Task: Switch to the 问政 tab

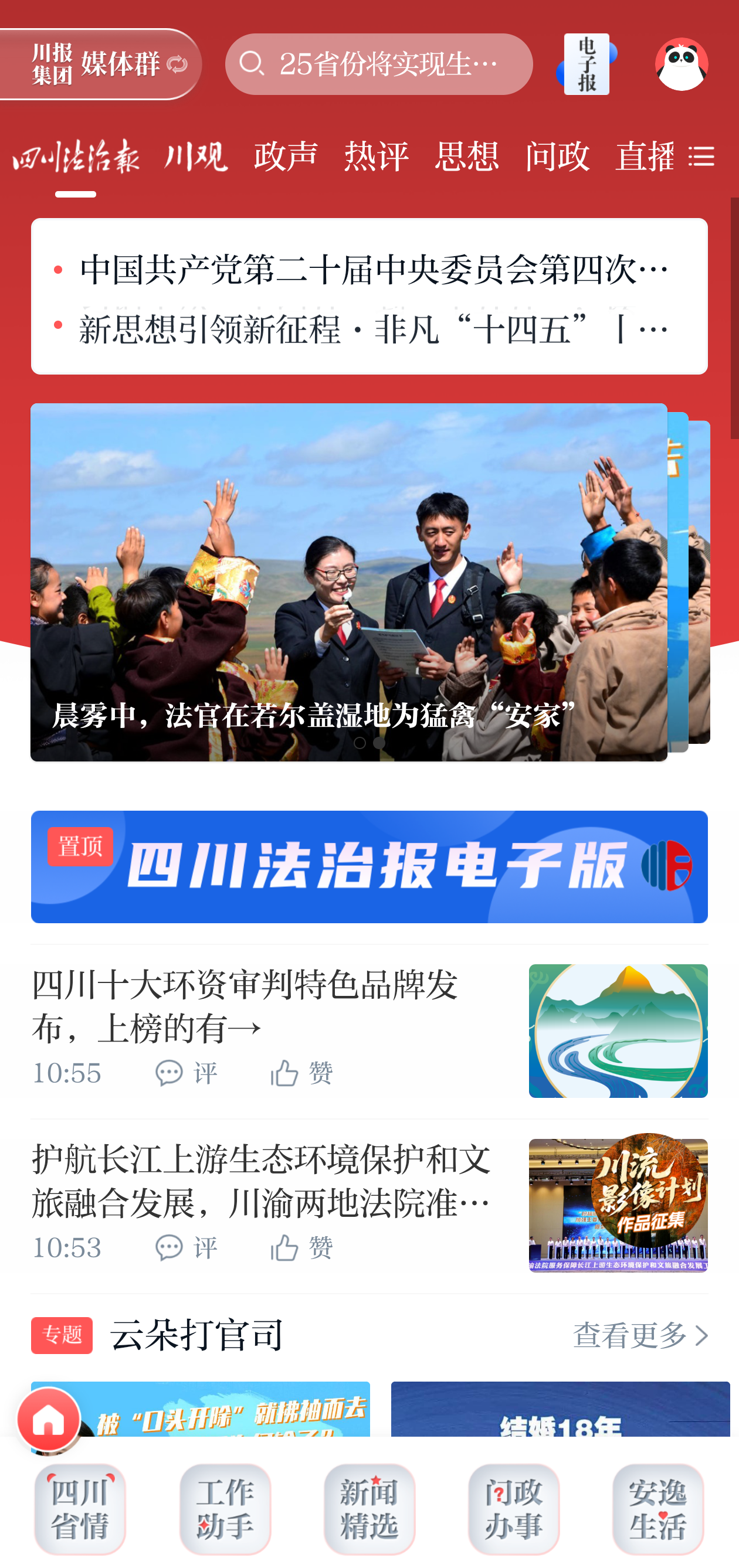Action: point(557,157)
